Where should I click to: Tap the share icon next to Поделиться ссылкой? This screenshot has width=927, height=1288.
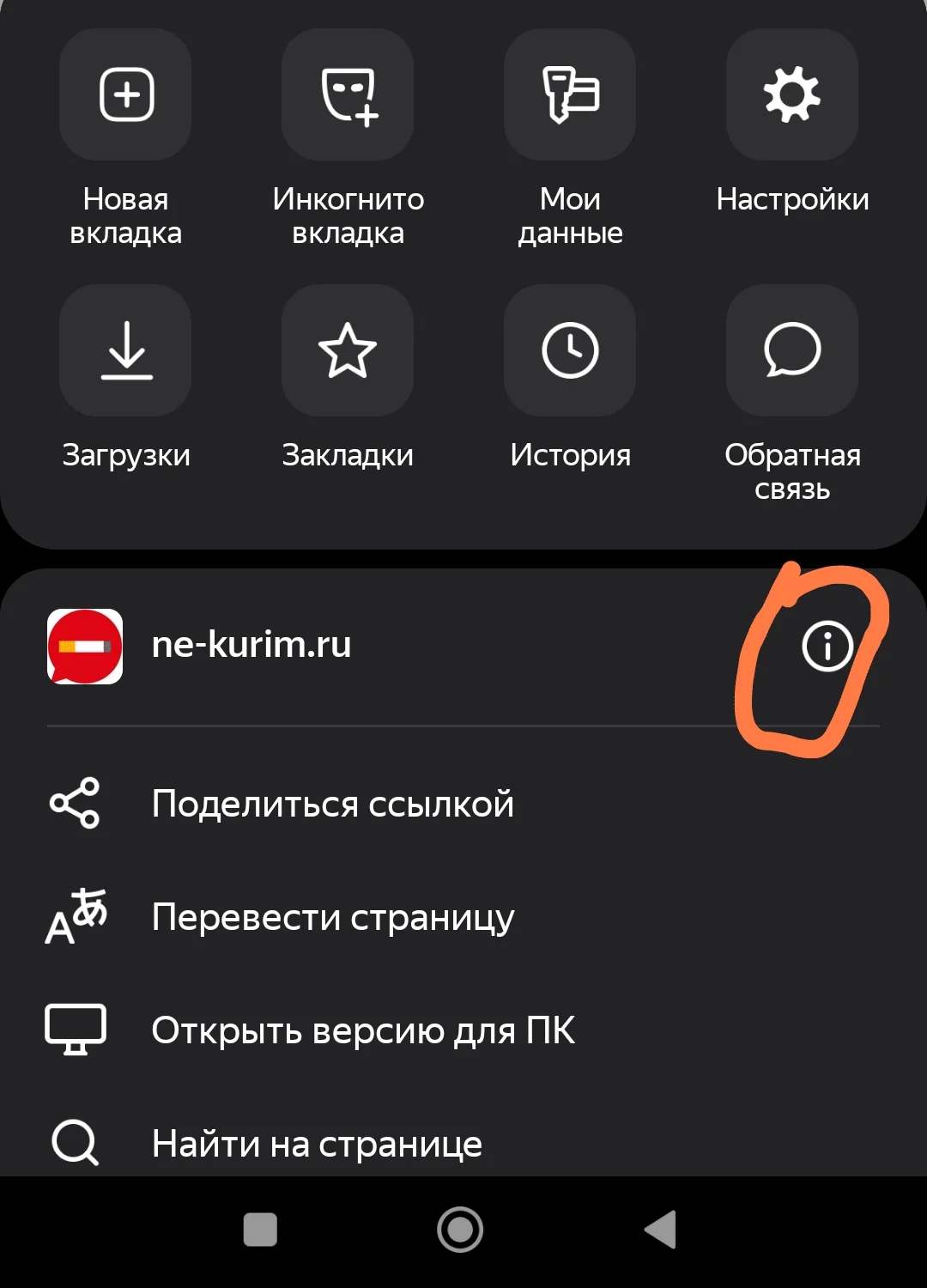(x=77, y=803)
